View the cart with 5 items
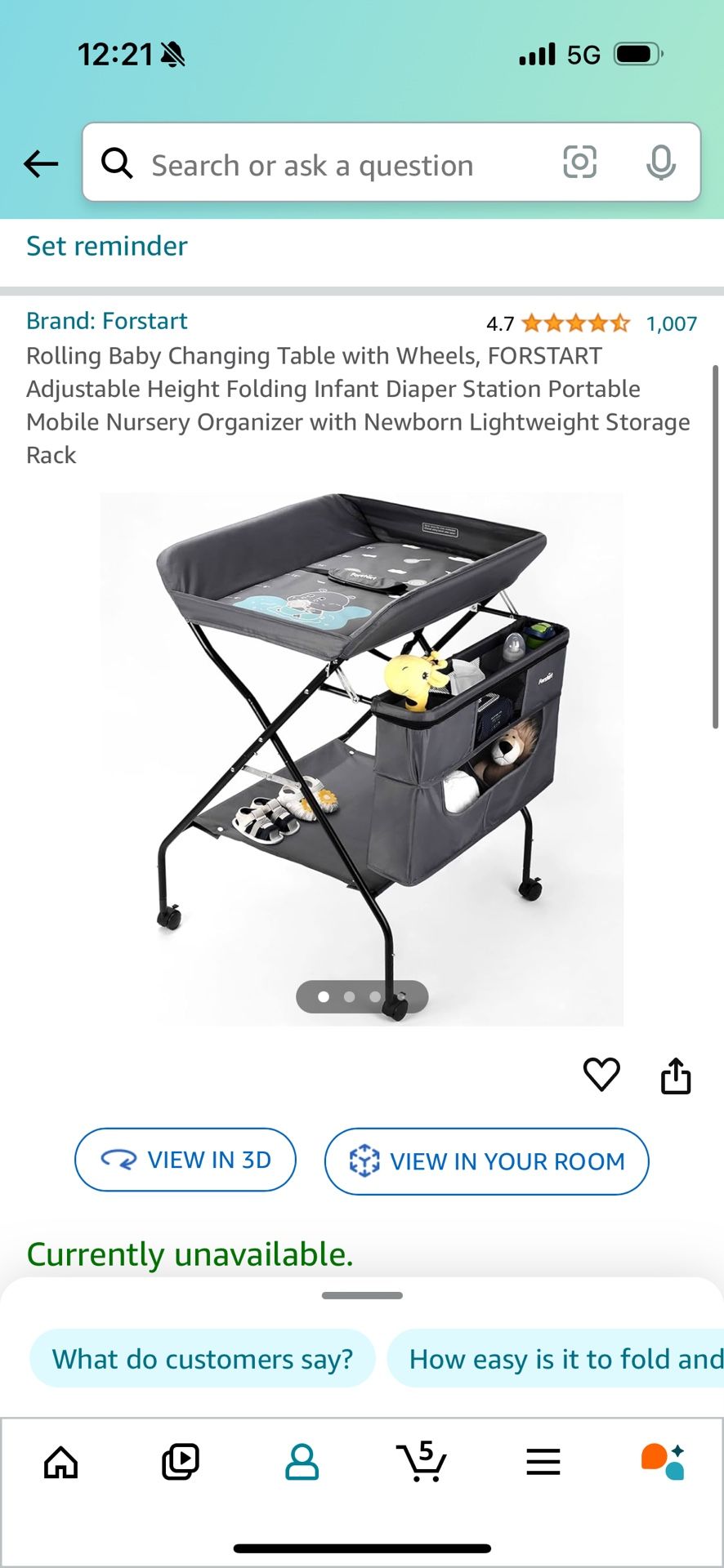Image resolution: width=724 pixels, height=1568 pixels. click(422, 1462)
